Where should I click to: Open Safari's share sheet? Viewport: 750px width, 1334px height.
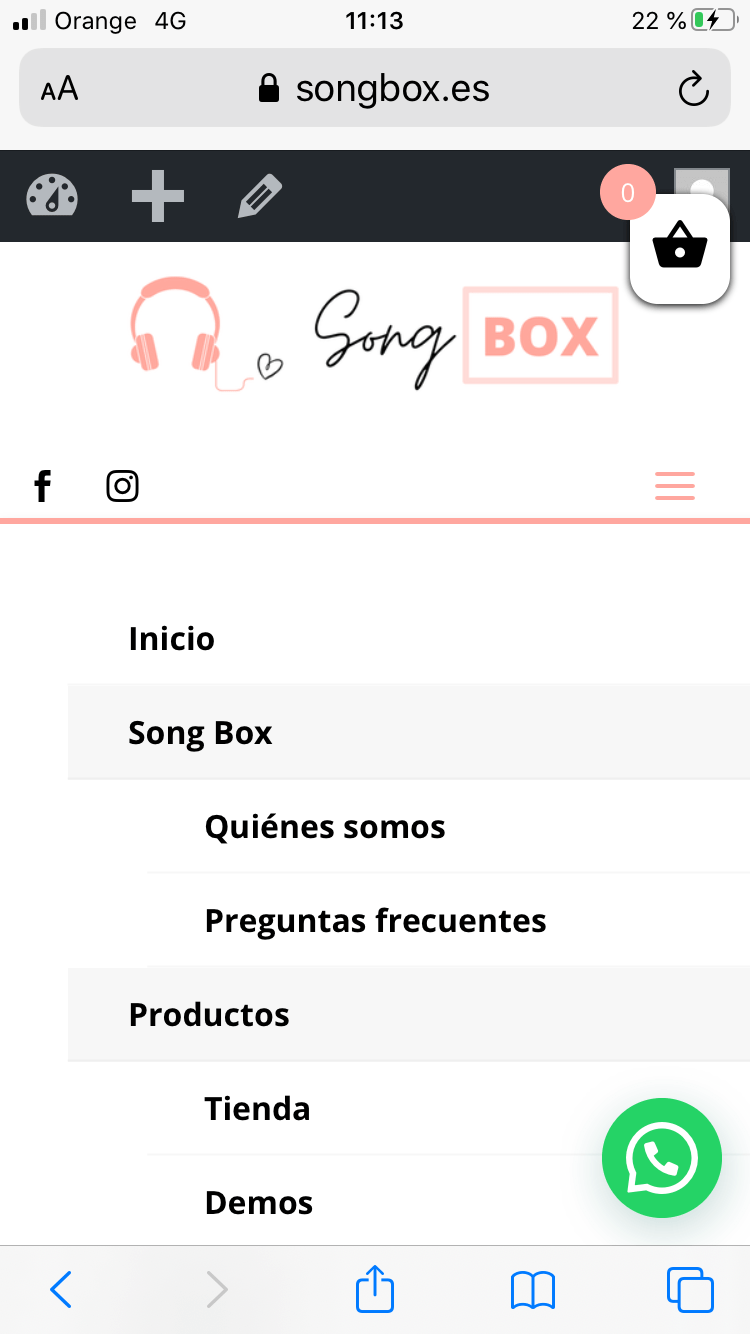375,1289
